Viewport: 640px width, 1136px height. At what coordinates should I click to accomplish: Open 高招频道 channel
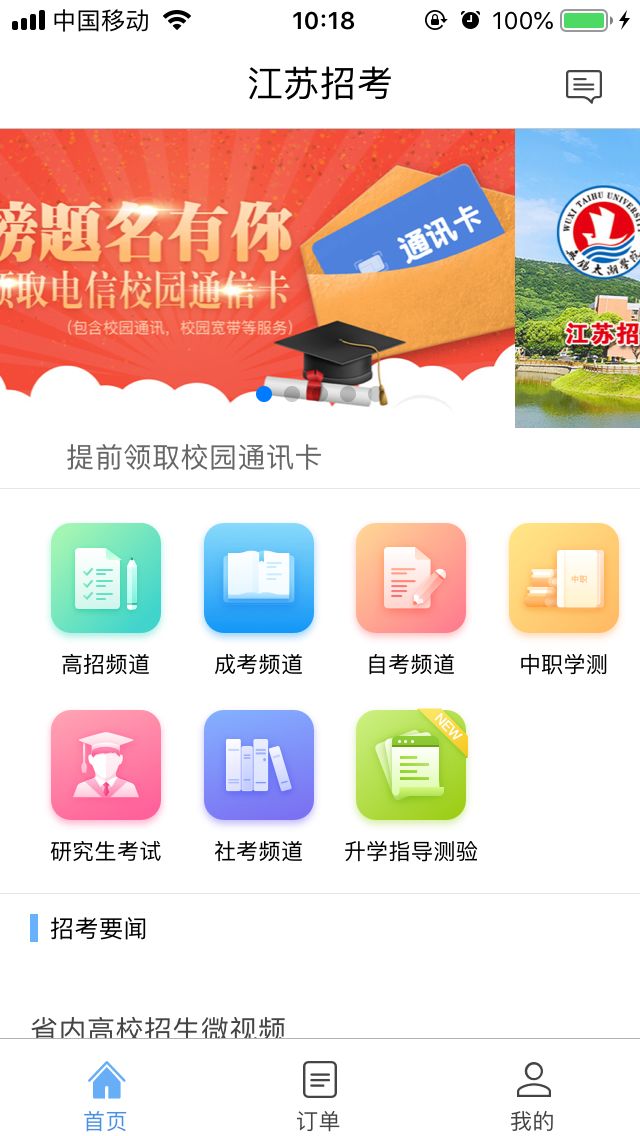(106, 599)
